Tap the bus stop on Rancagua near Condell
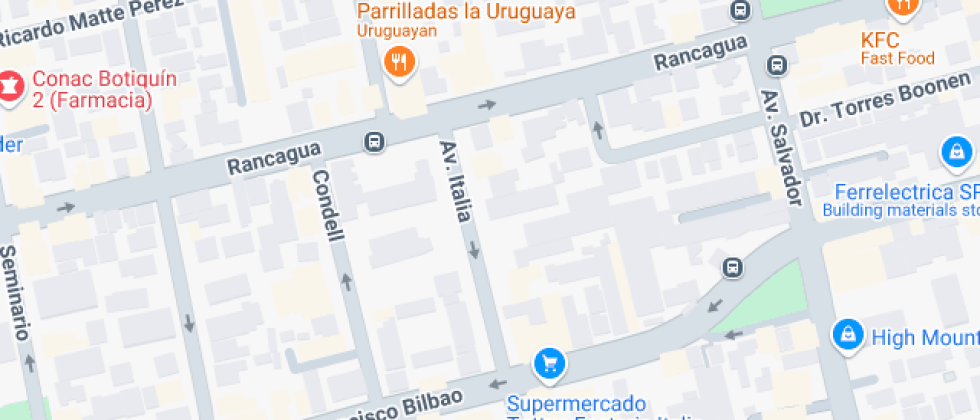Image resolution: width=980 pixels, height=420 pixels. tap(374, 143)
